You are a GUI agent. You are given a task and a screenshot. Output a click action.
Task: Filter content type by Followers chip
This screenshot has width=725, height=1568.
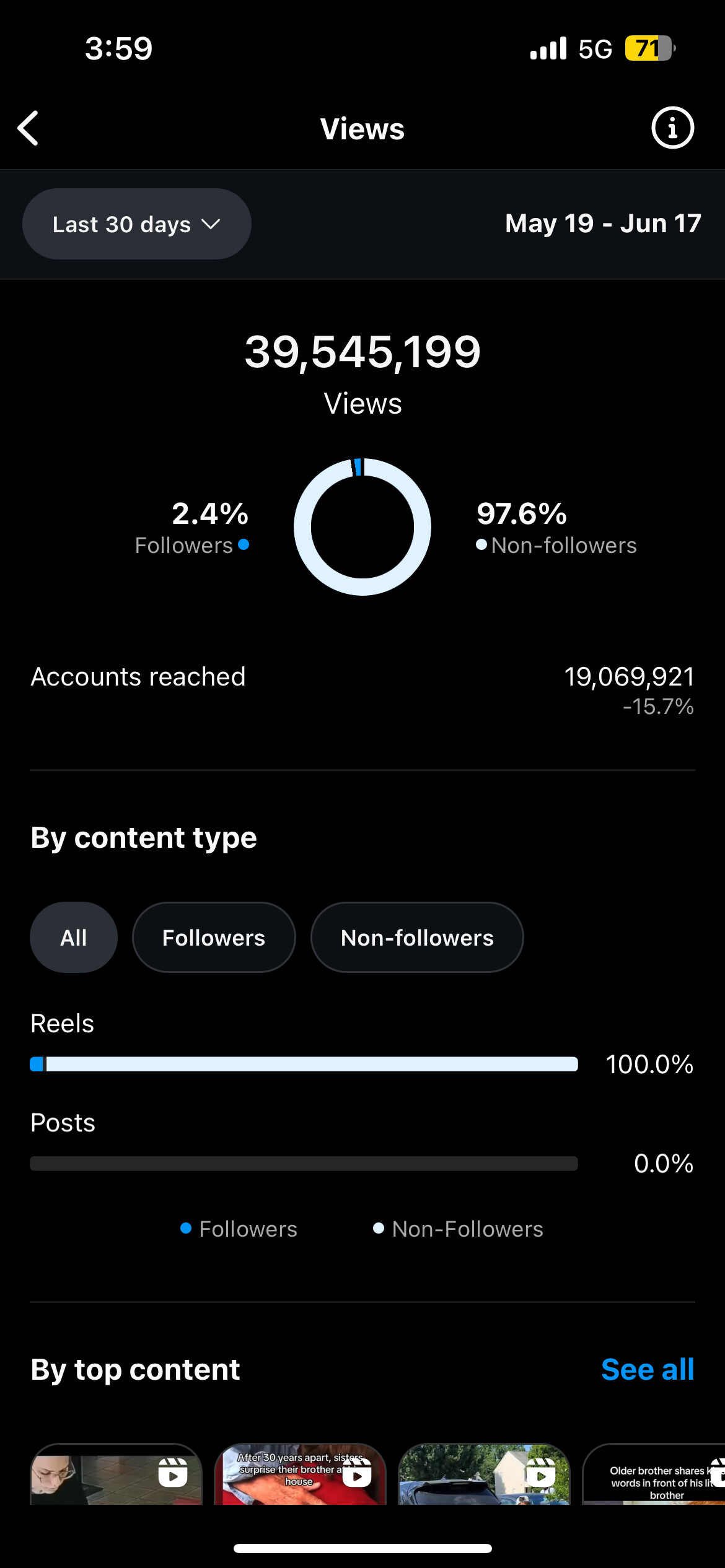[214, 938]
